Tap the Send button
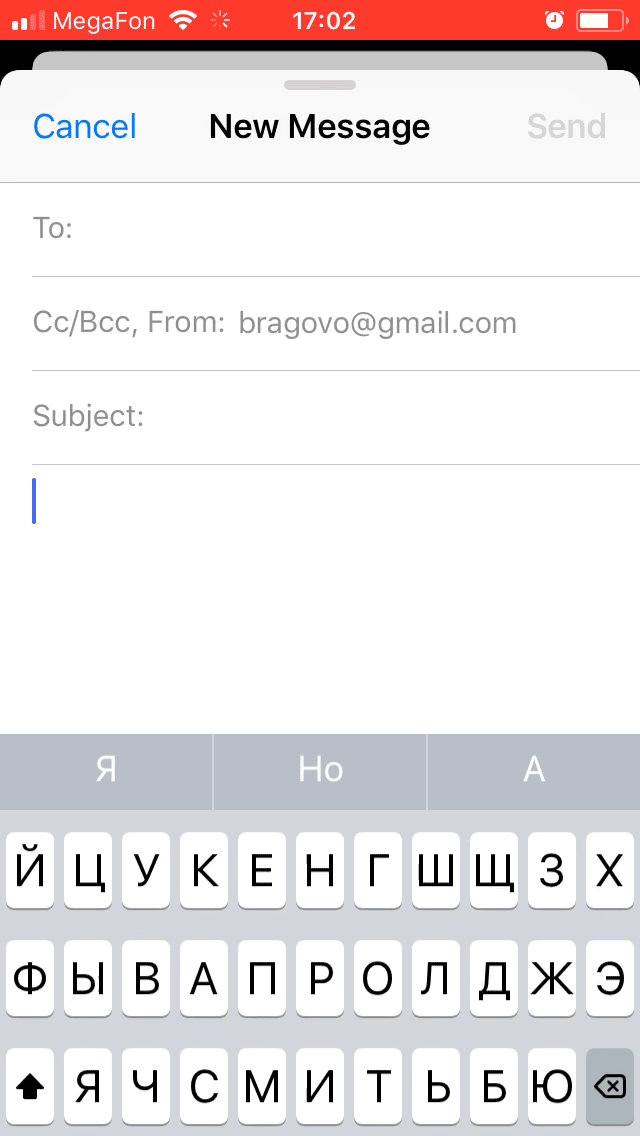The width and height of the screenshot is (640, 1136). pos(566,127)
